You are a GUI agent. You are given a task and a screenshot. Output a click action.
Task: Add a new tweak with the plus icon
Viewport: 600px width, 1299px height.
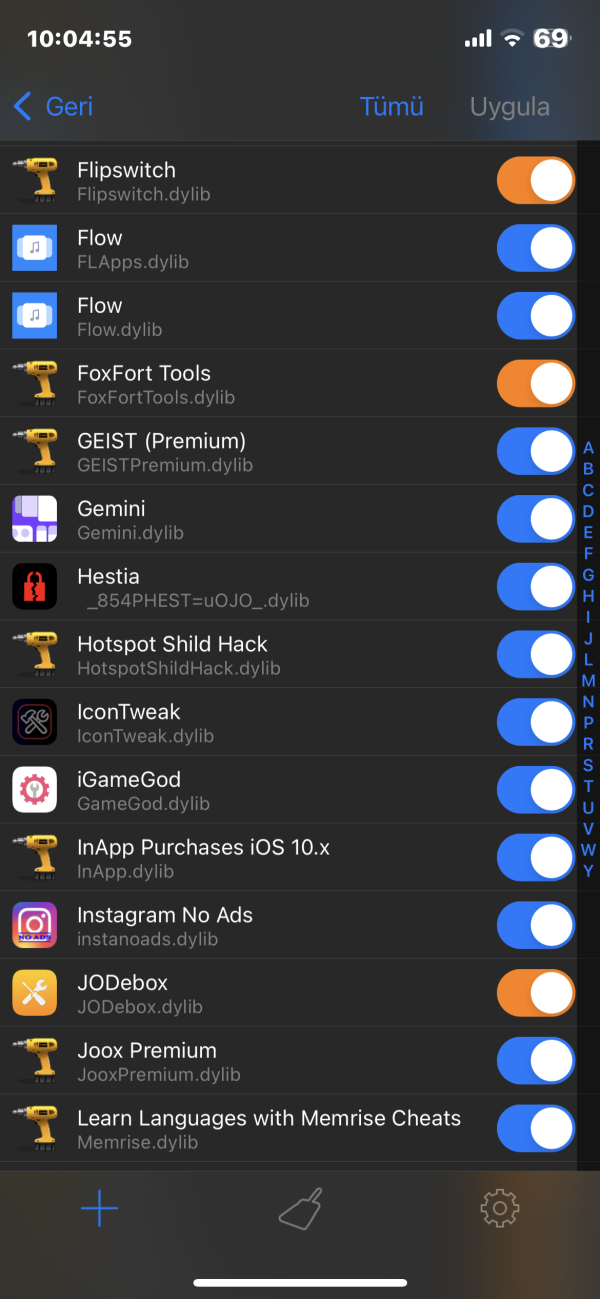pos(100,1209)
